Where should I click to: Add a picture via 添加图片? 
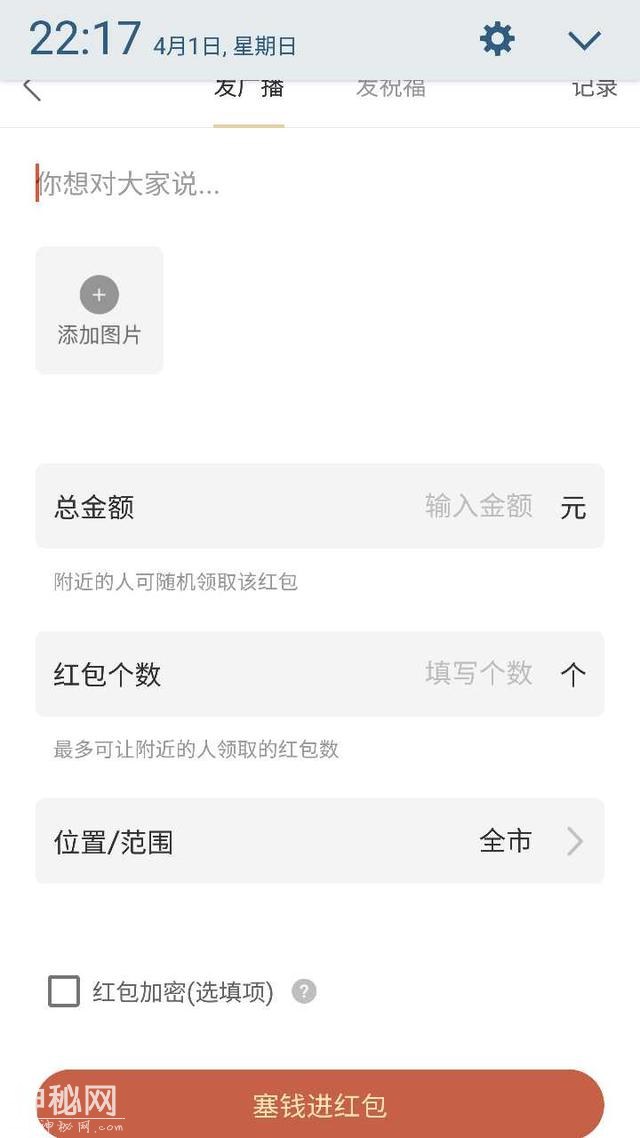[99, 310]
